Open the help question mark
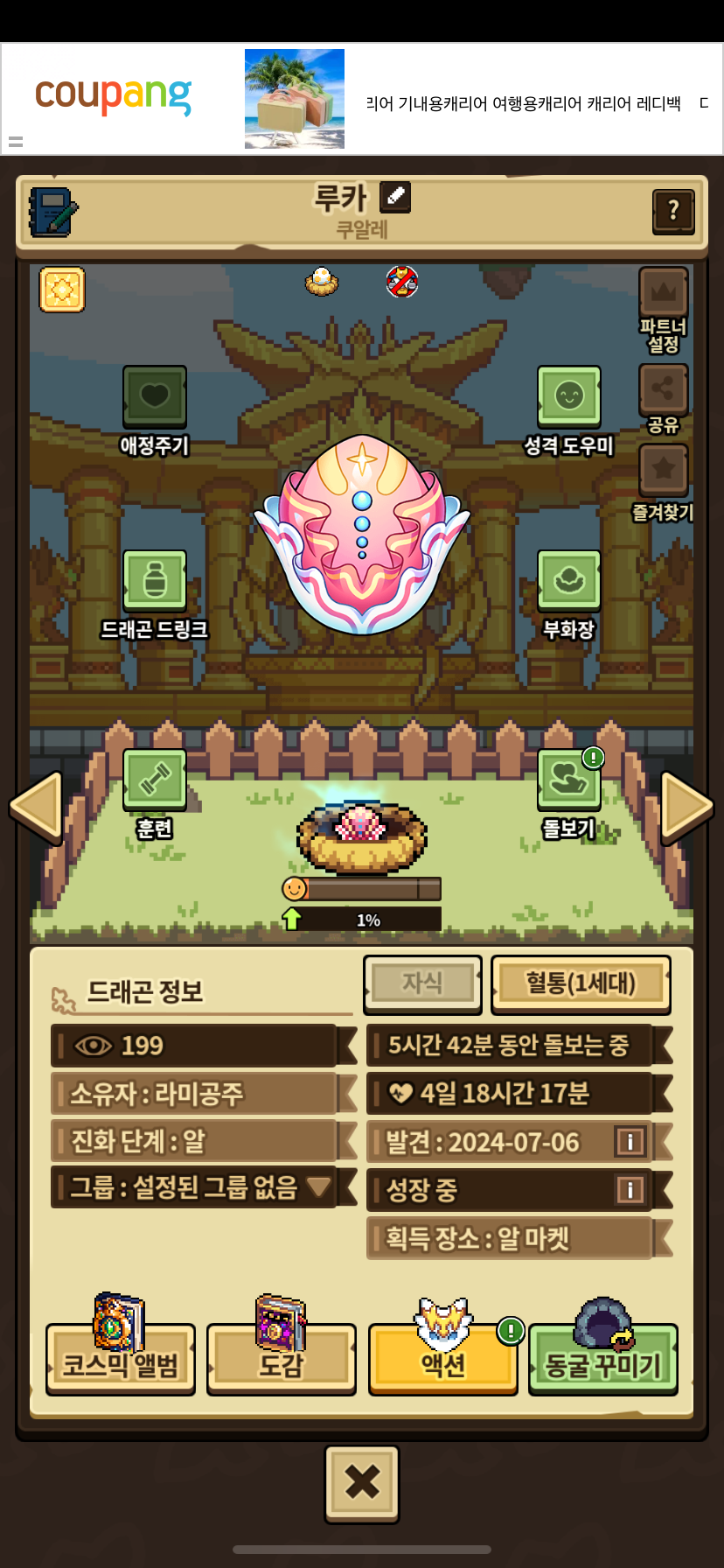The width and height of the screenshot is (724, 1568). pyautogui.click(x=672, y=211)
